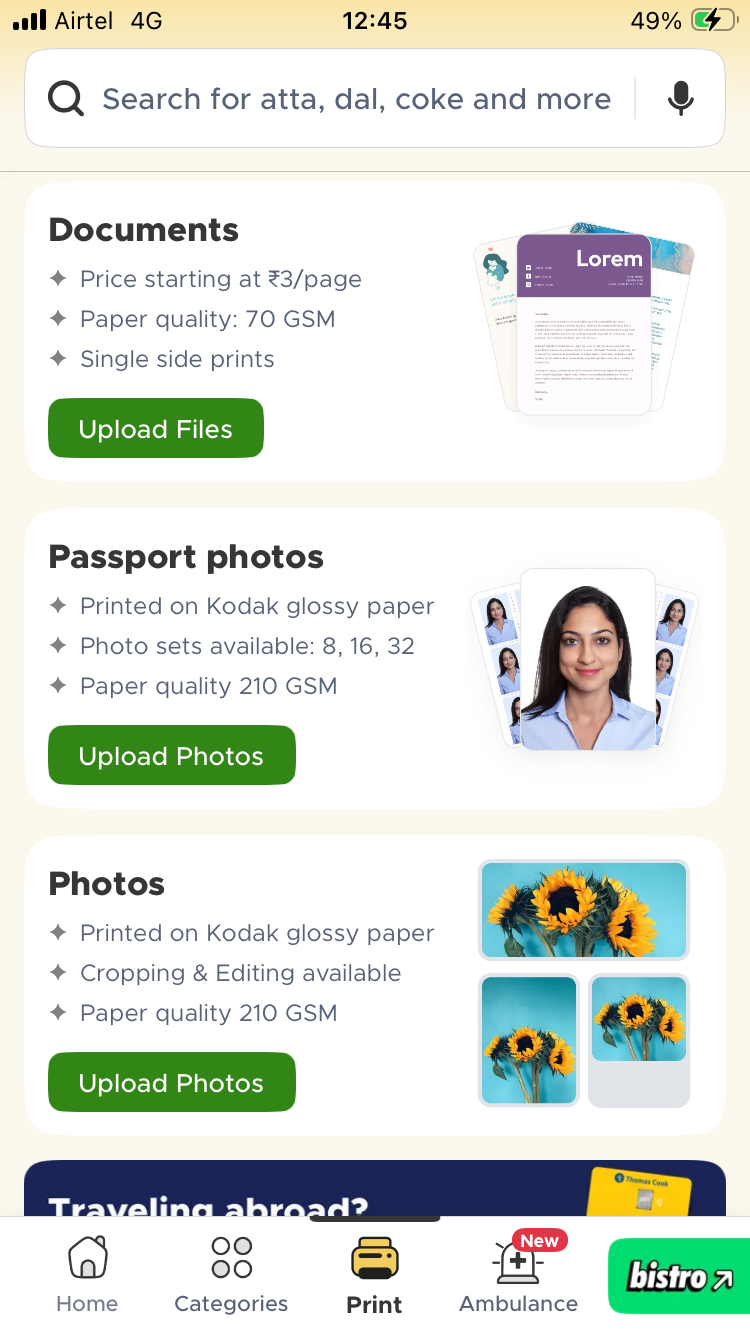Open the Ambulance tab
Image resolution: width=750 pixels, height=1334 pixels.
click(518, 1275)
